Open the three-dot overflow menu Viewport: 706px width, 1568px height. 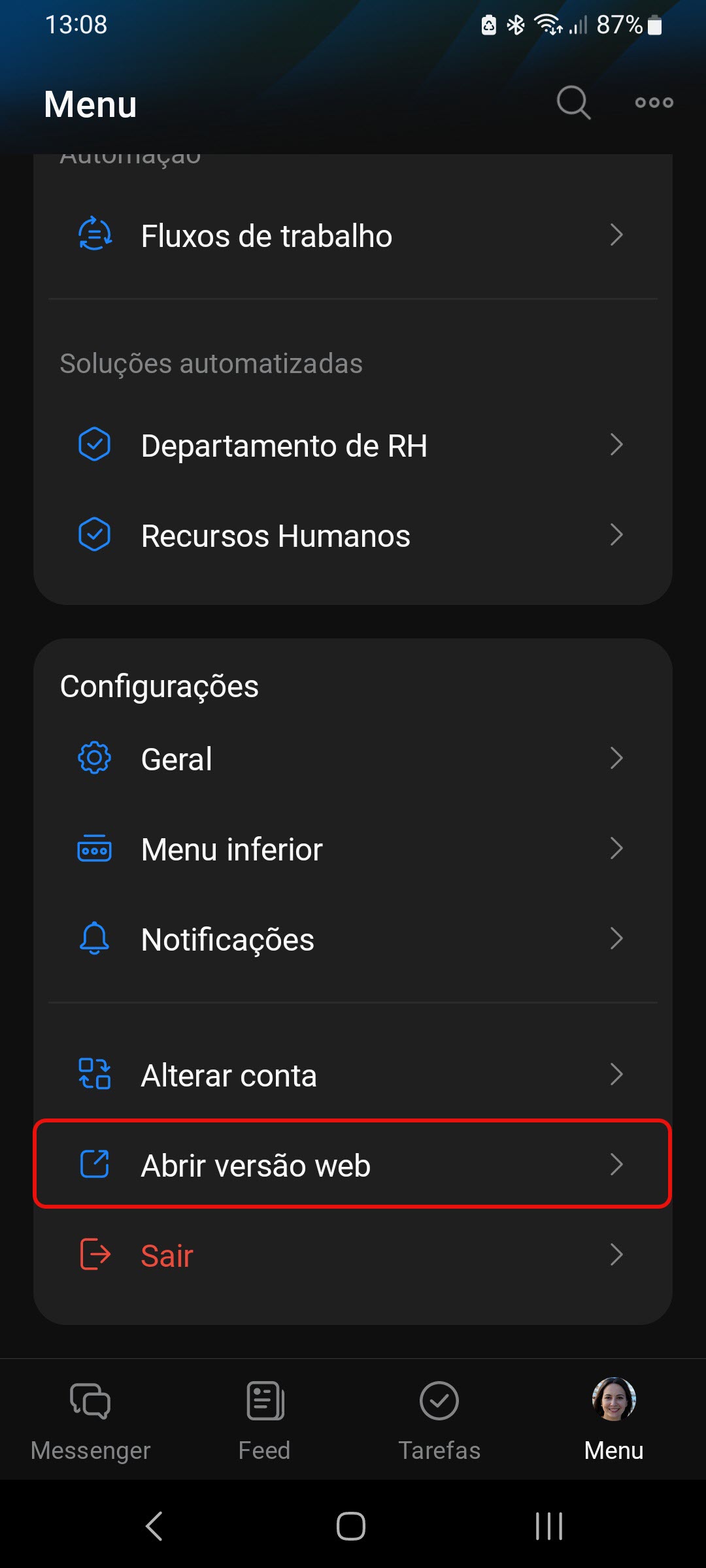(x=654, y=103)
